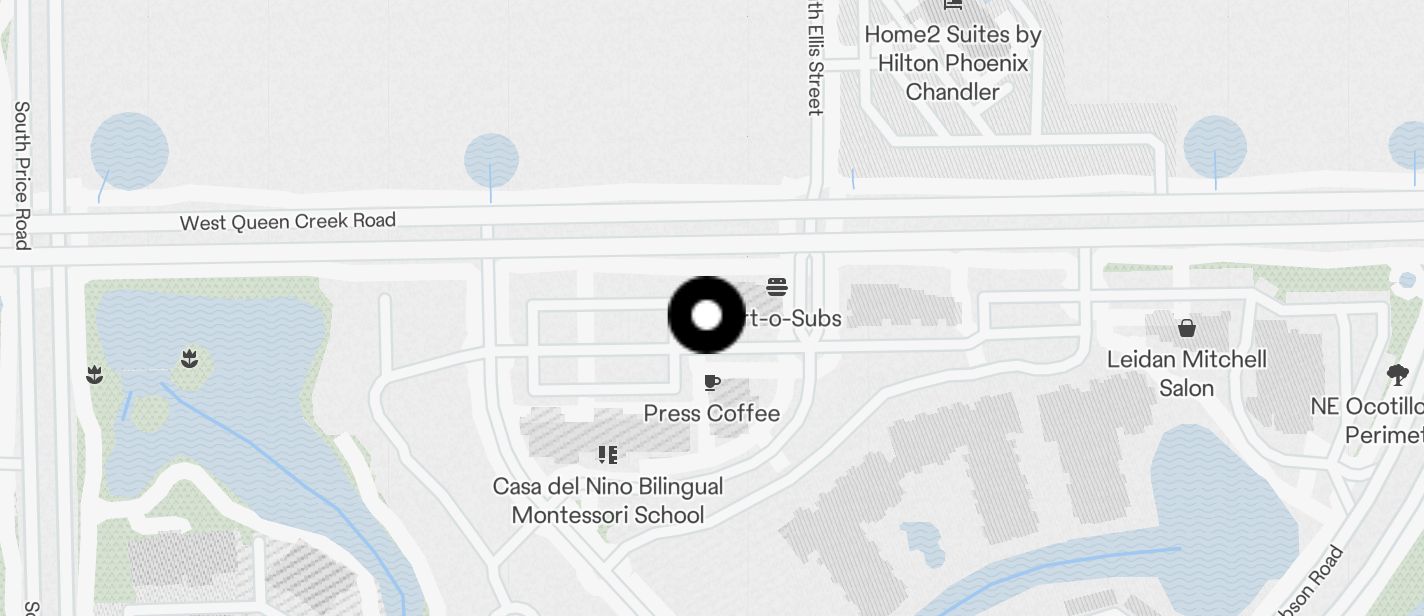Tap the Port-o-Subs restaurant marker
The image size is (1424, 616).
pos(777,288)
